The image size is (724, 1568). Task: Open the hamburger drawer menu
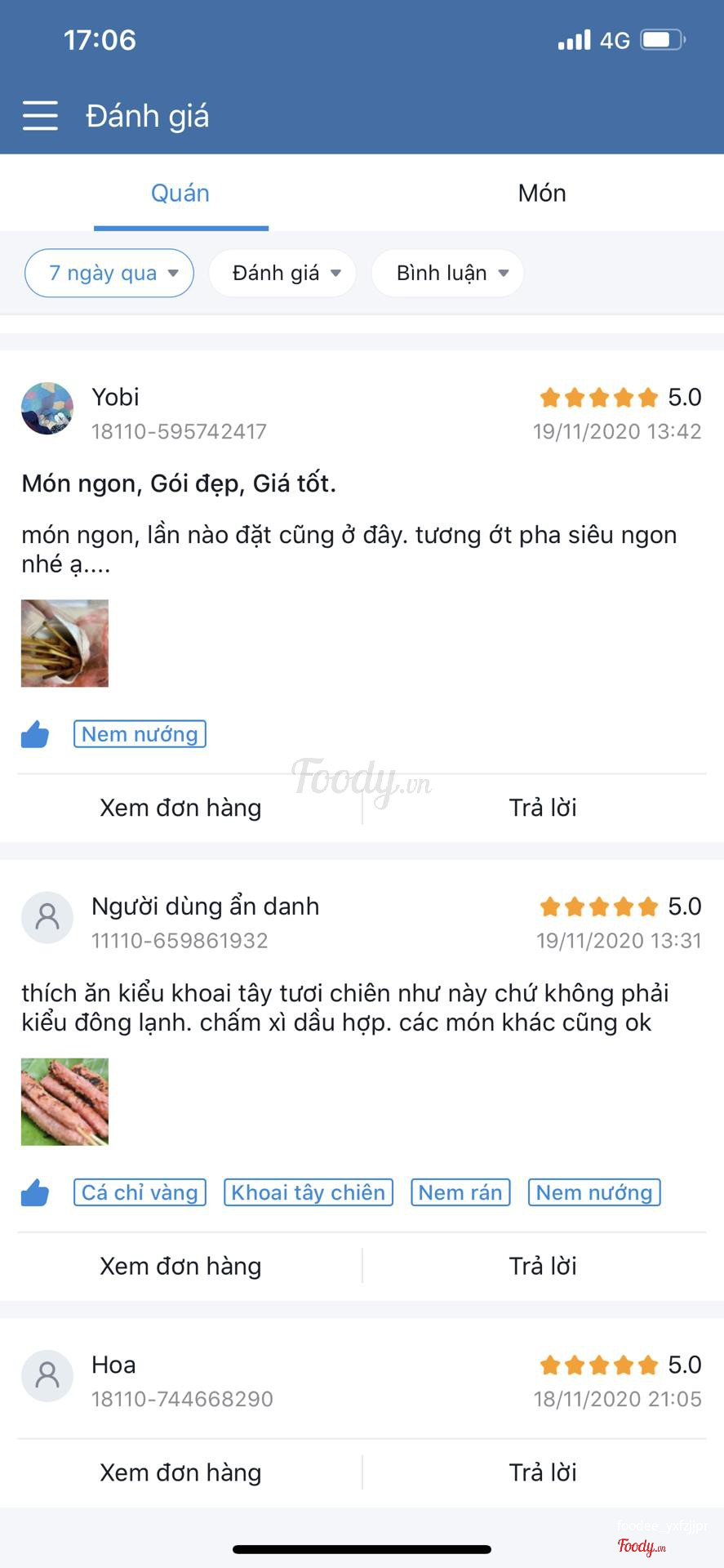pyautogui.click(x=40, y=116)
